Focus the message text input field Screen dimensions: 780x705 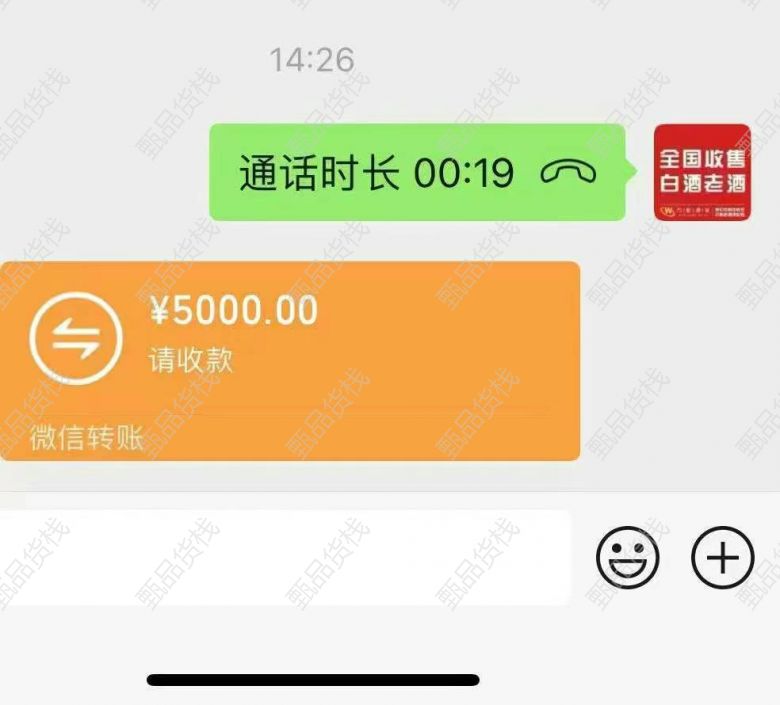pos(285,557)
